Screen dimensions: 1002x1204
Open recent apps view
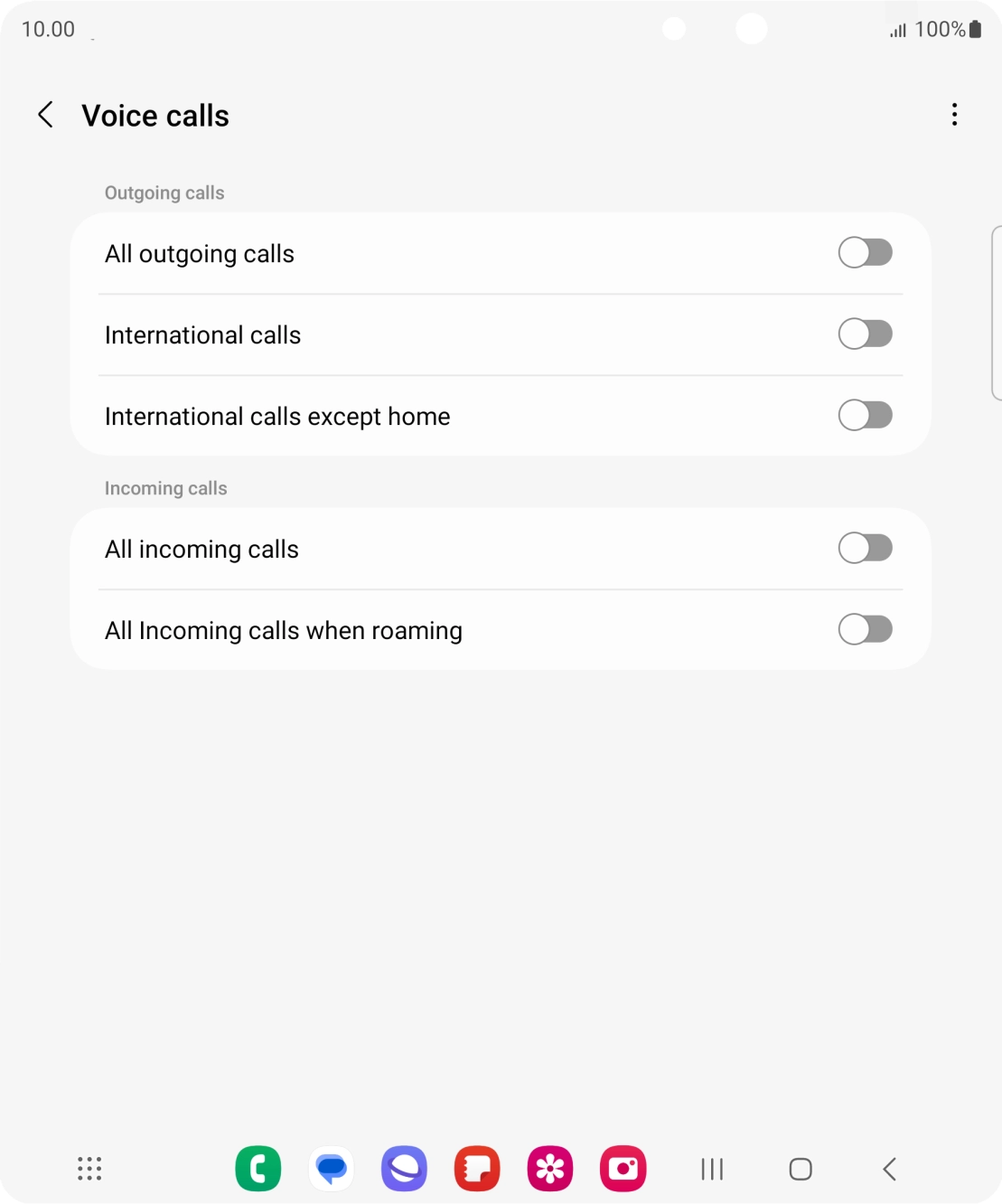tap(711, 1169)
